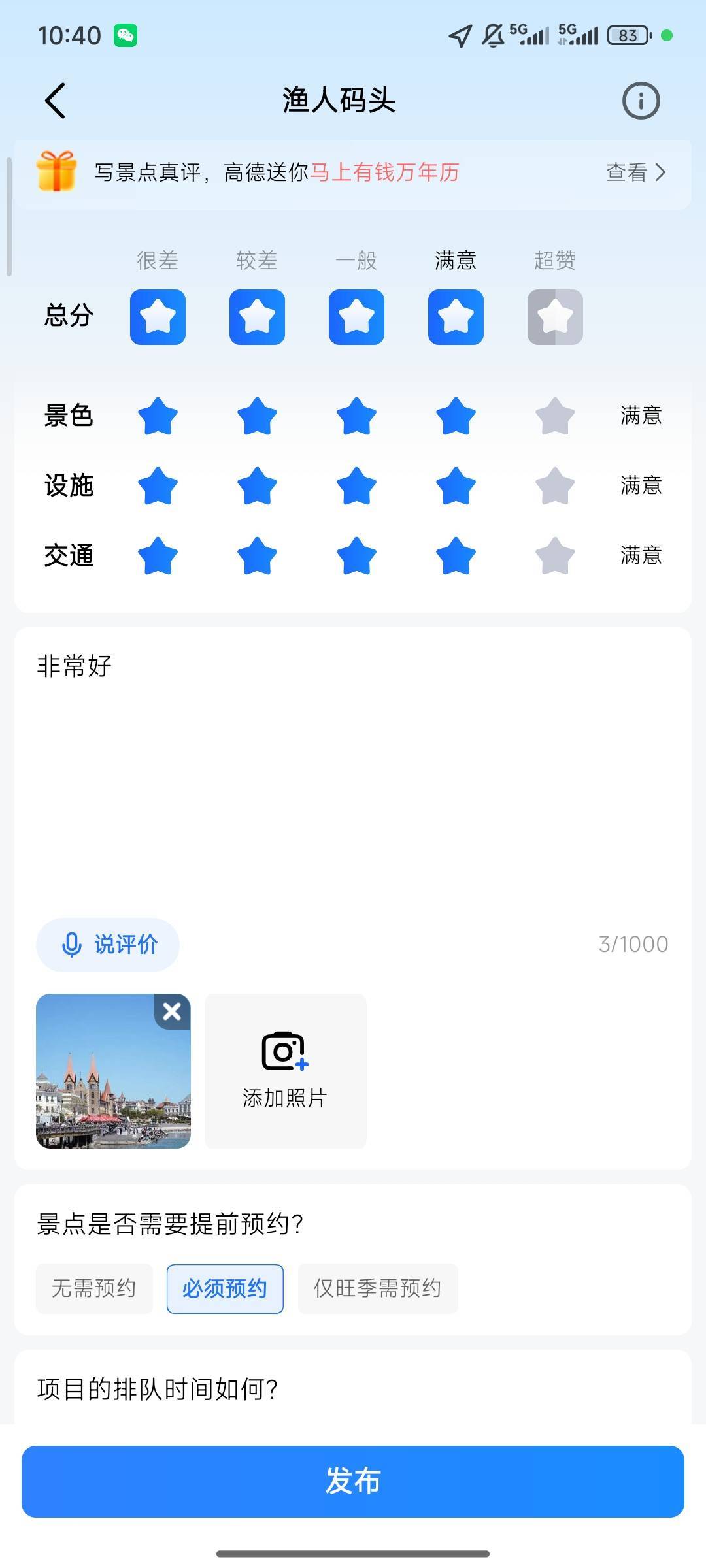Tap 添加照片 to add a photo
This screenshot has width=706, height=1568.
point(286,1071)
